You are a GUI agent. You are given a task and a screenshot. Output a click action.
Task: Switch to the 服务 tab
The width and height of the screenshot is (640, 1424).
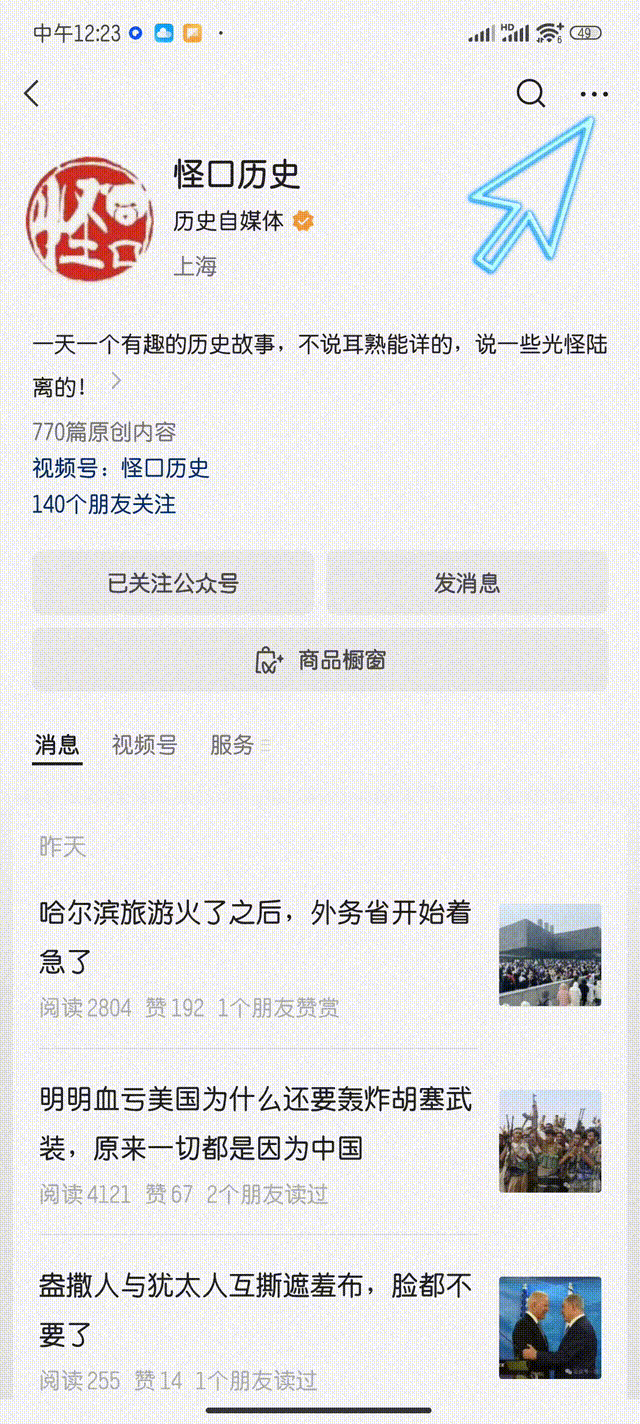pyautogui.click(x=232, y=745)
